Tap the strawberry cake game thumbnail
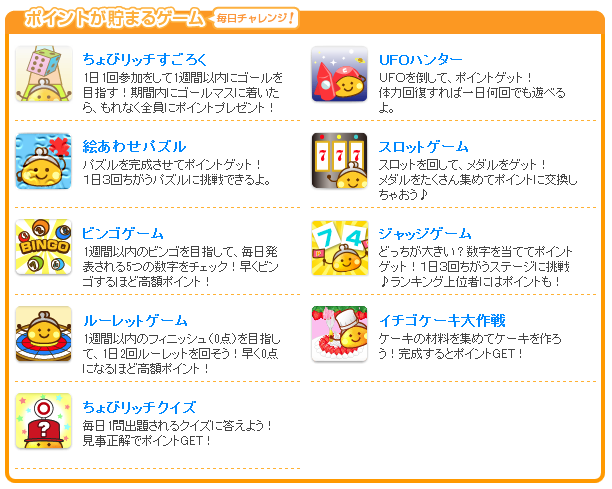 [339, 335]
